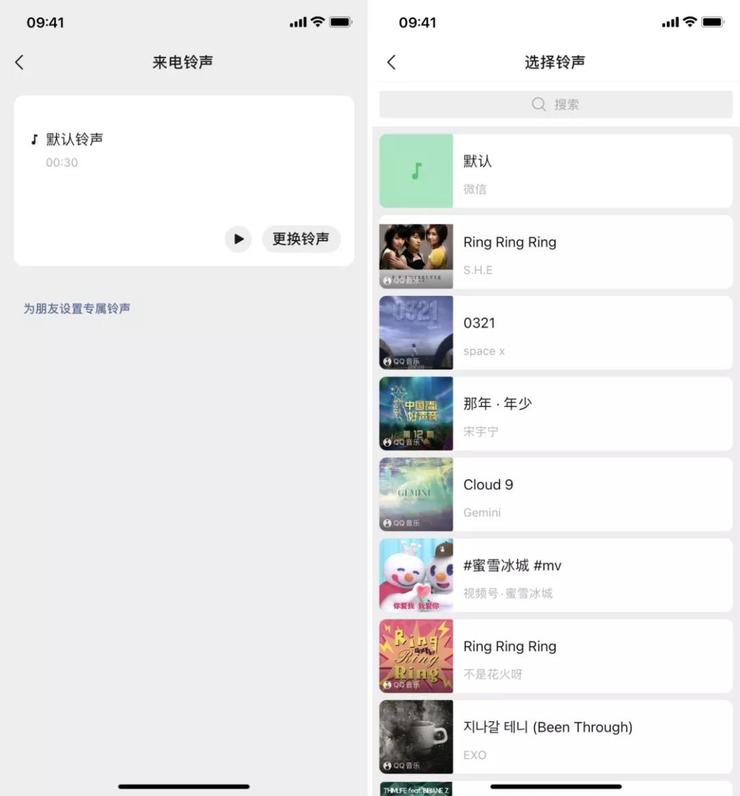Click the green music note icon beside 默认
Image resolution: width=740 pixels, height=796 pixels.
pos(416,171)
